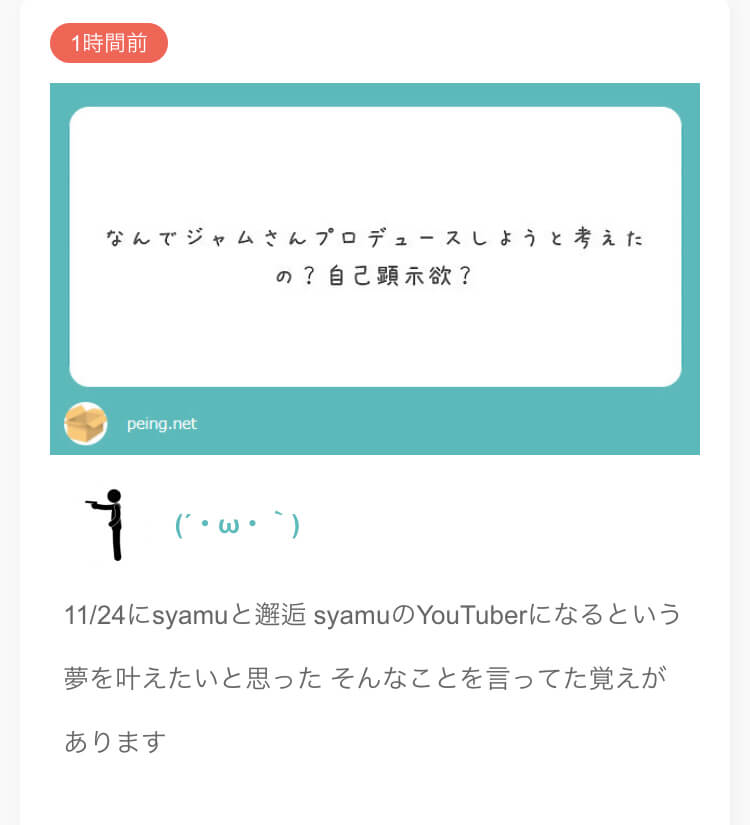Select the white rounded question panel
Image resolution: width=750 pixels, height=825 pixels.
point(375,245)
